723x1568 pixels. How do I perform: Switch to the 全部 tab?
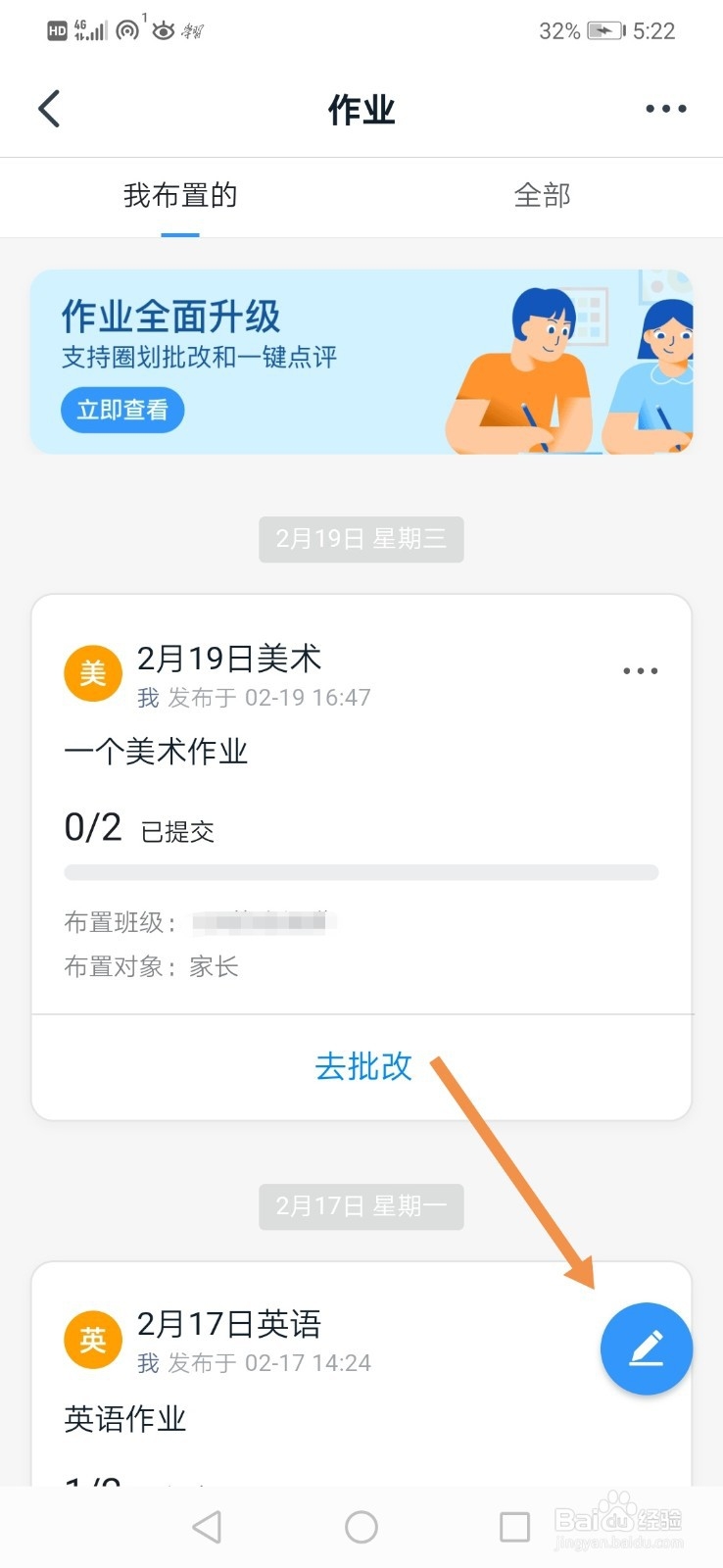pos(541,196)
